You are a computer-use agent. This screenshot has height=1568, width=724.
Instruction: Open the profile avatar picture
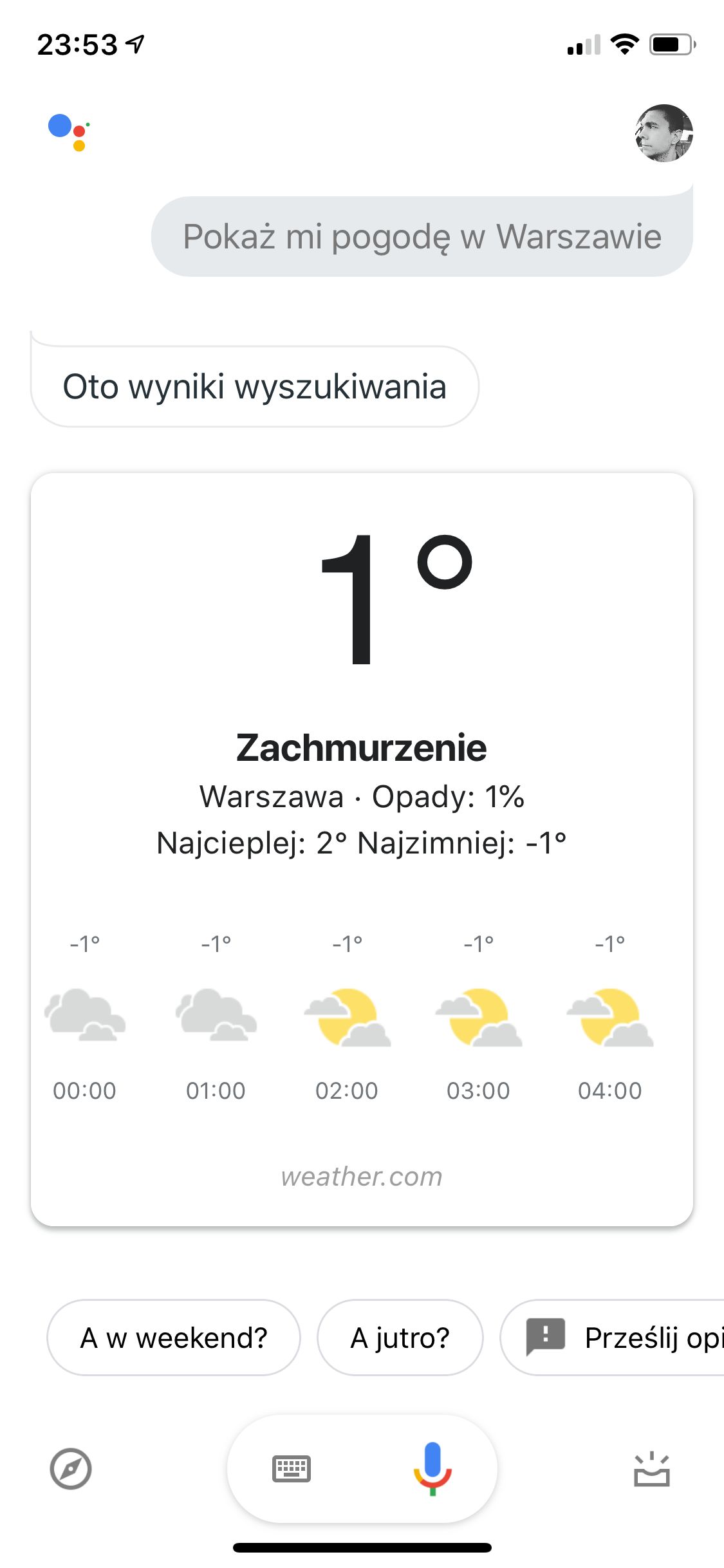[x=664, y=133]
